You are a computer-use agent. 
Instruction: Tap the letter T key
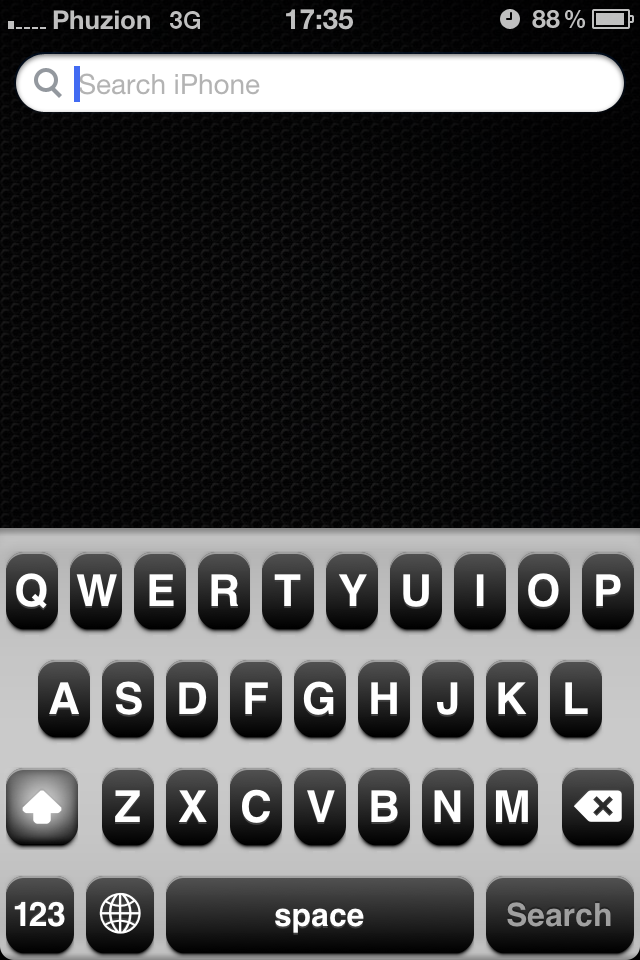click(287, 592)
